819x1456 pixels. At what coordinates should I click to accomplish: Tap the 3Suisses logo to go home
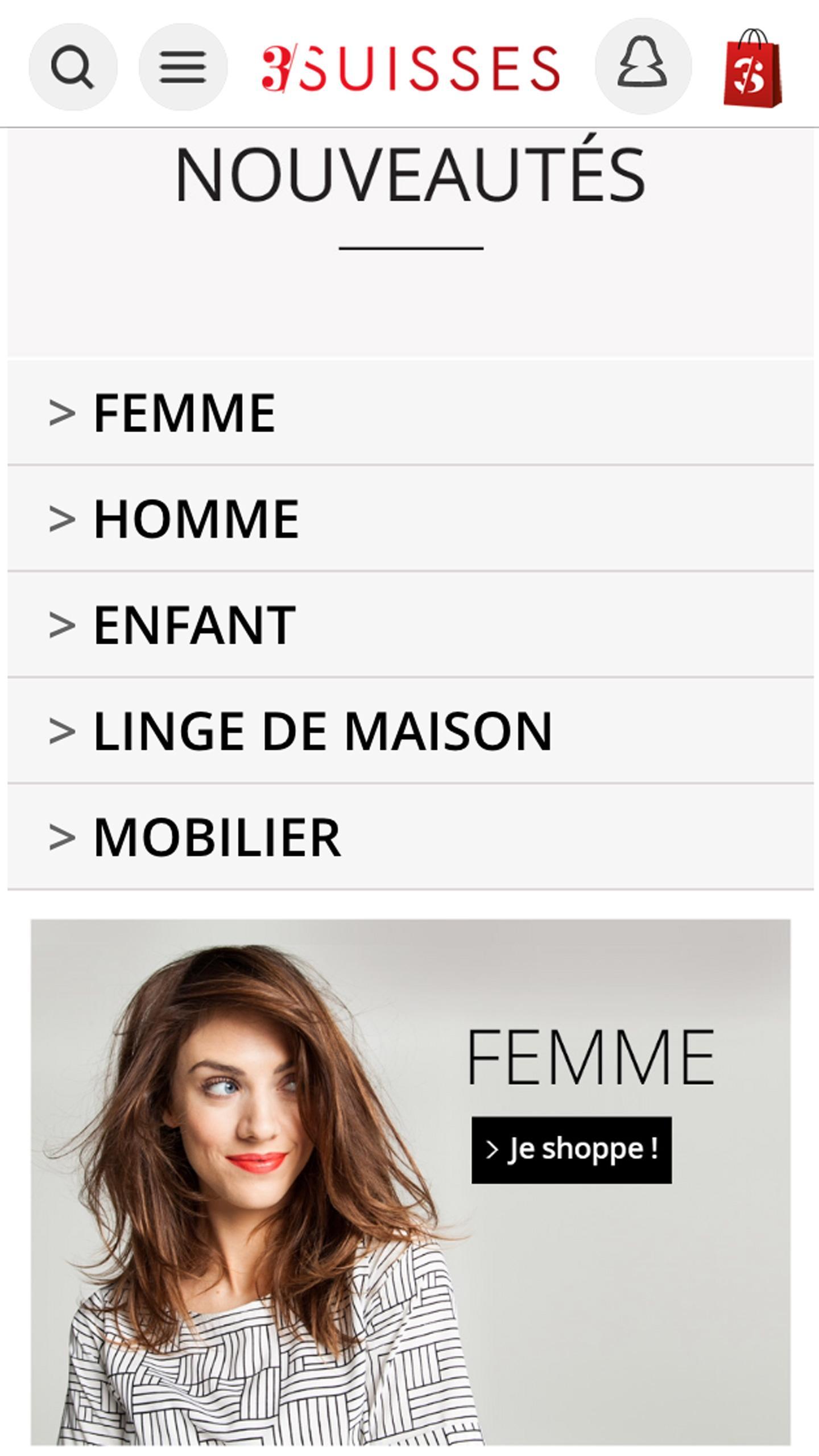coord(411,68)
